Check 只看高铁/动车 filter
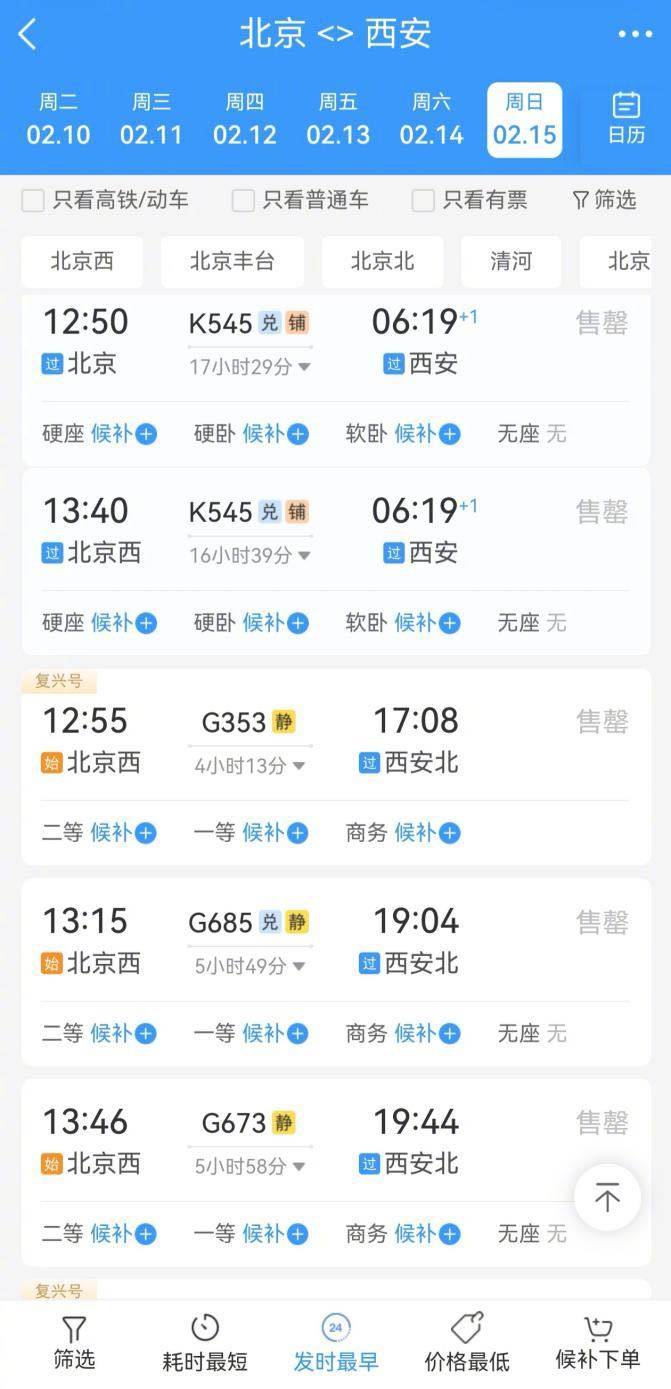 pyautogui.click(x=34, y=201)
